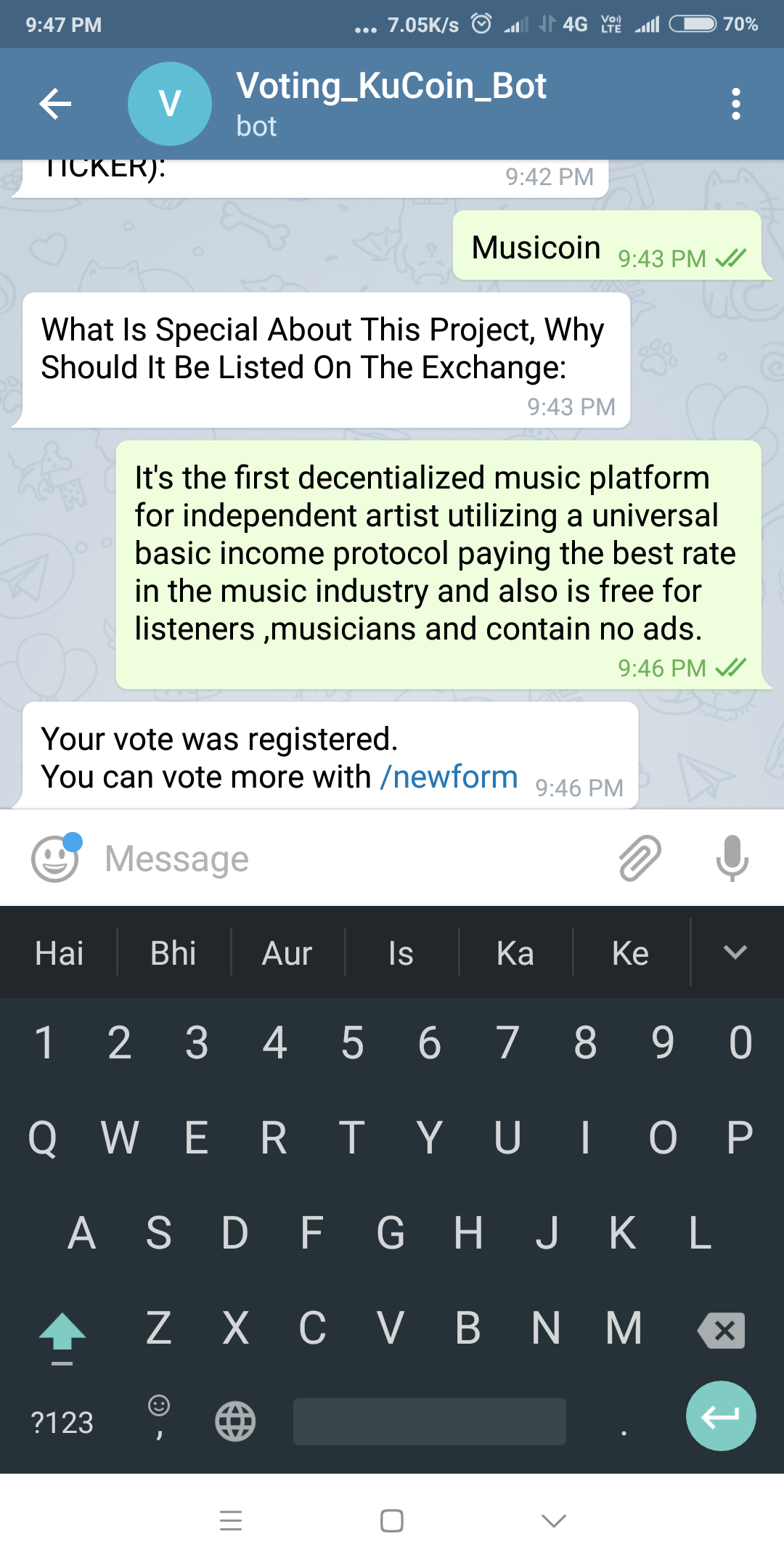Choose the keyboard suggestion "Aur"
Viewport: 784px width, 1568px height.
287,953
